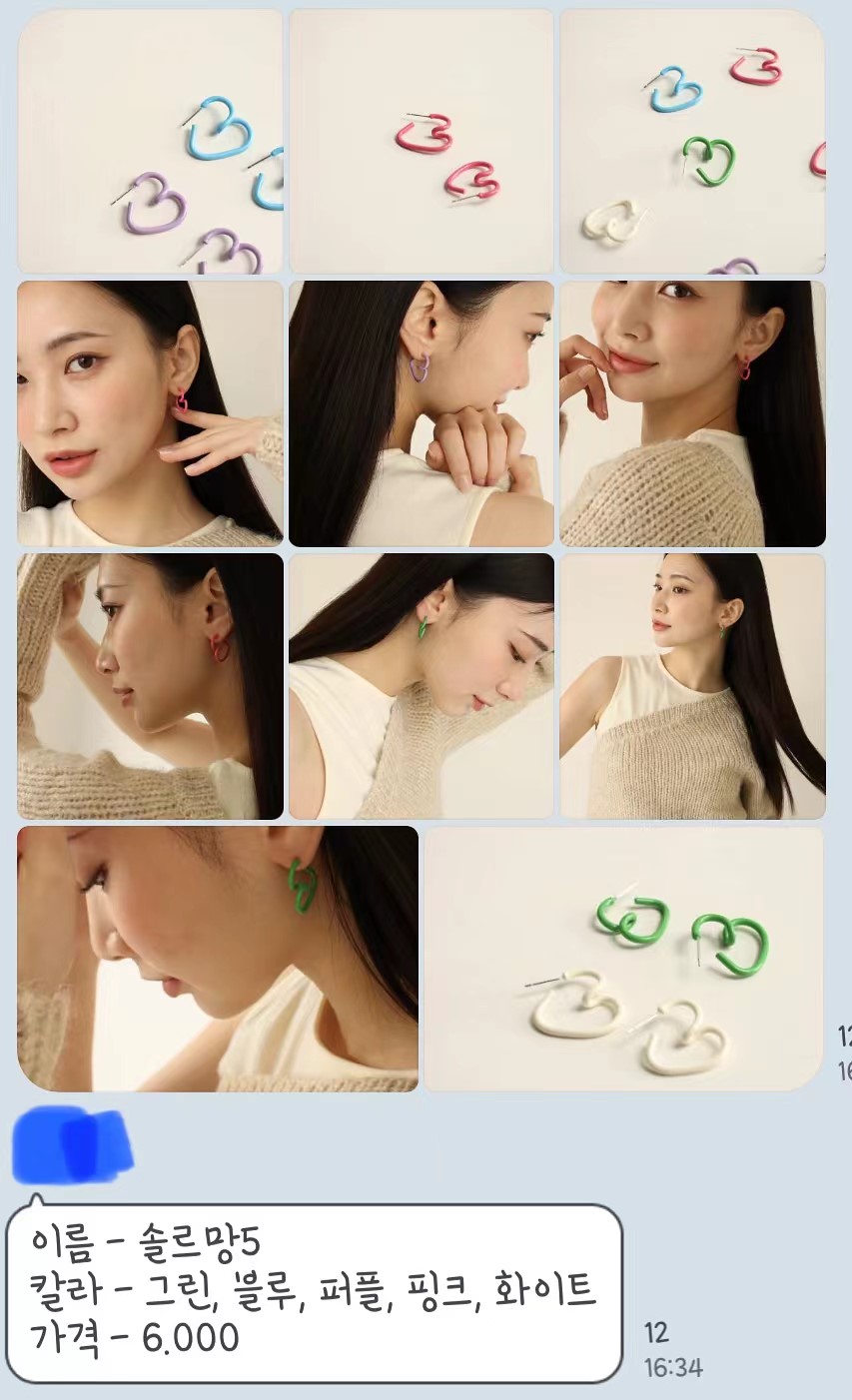The height and width of the screenshot is (1400, 852).
Task: Open the photo of blue and purple heart earrings
Action: click(150, 142)
